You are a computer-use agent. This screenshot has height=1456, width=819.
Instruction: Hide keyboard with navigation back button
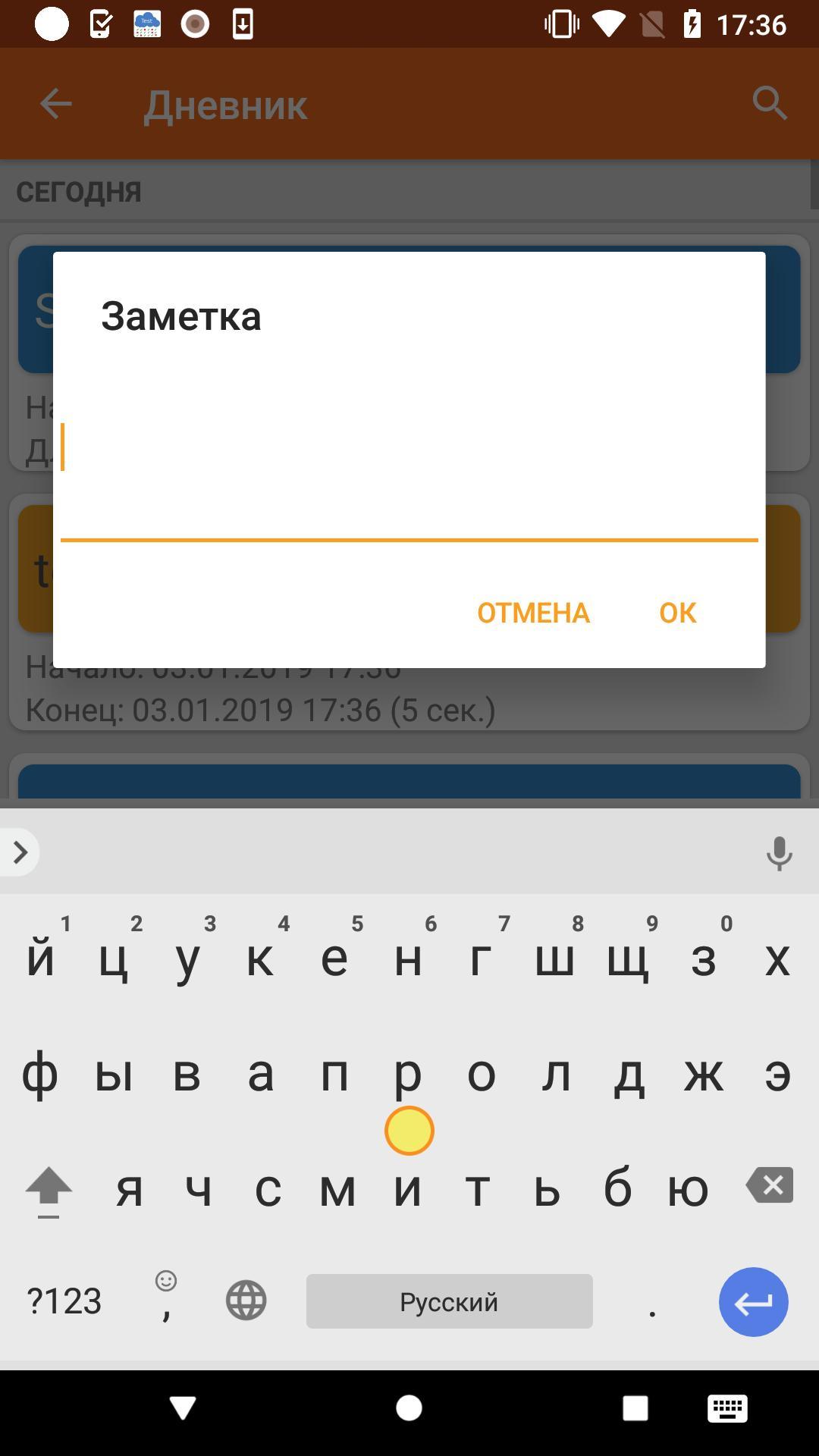pyautogui.click(x=183, y=1408)
